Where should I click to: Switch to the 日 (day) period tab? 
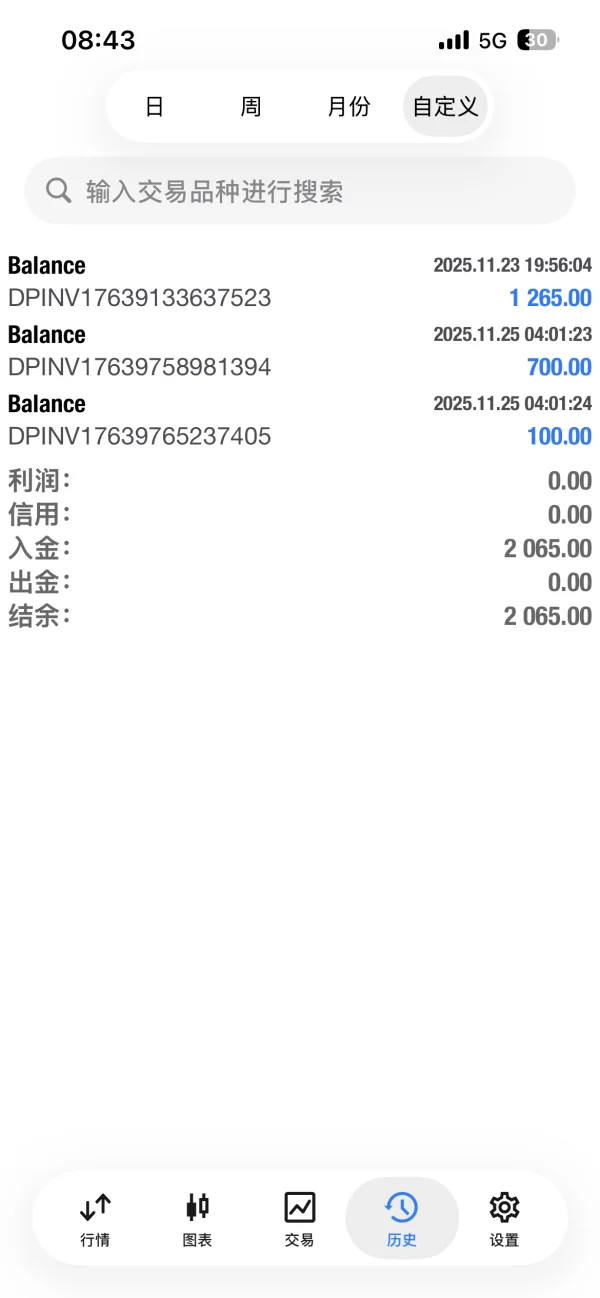(154, 107)
